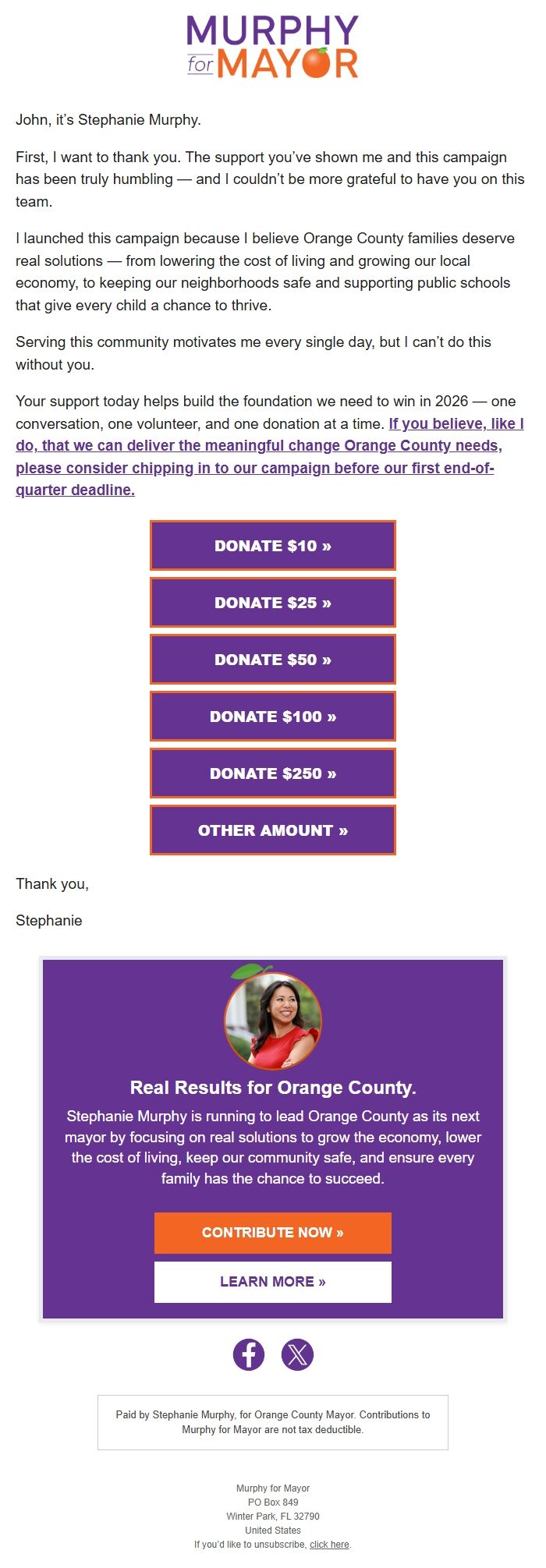
Task: Choose the DONATE $25 option
Action: 273,603
